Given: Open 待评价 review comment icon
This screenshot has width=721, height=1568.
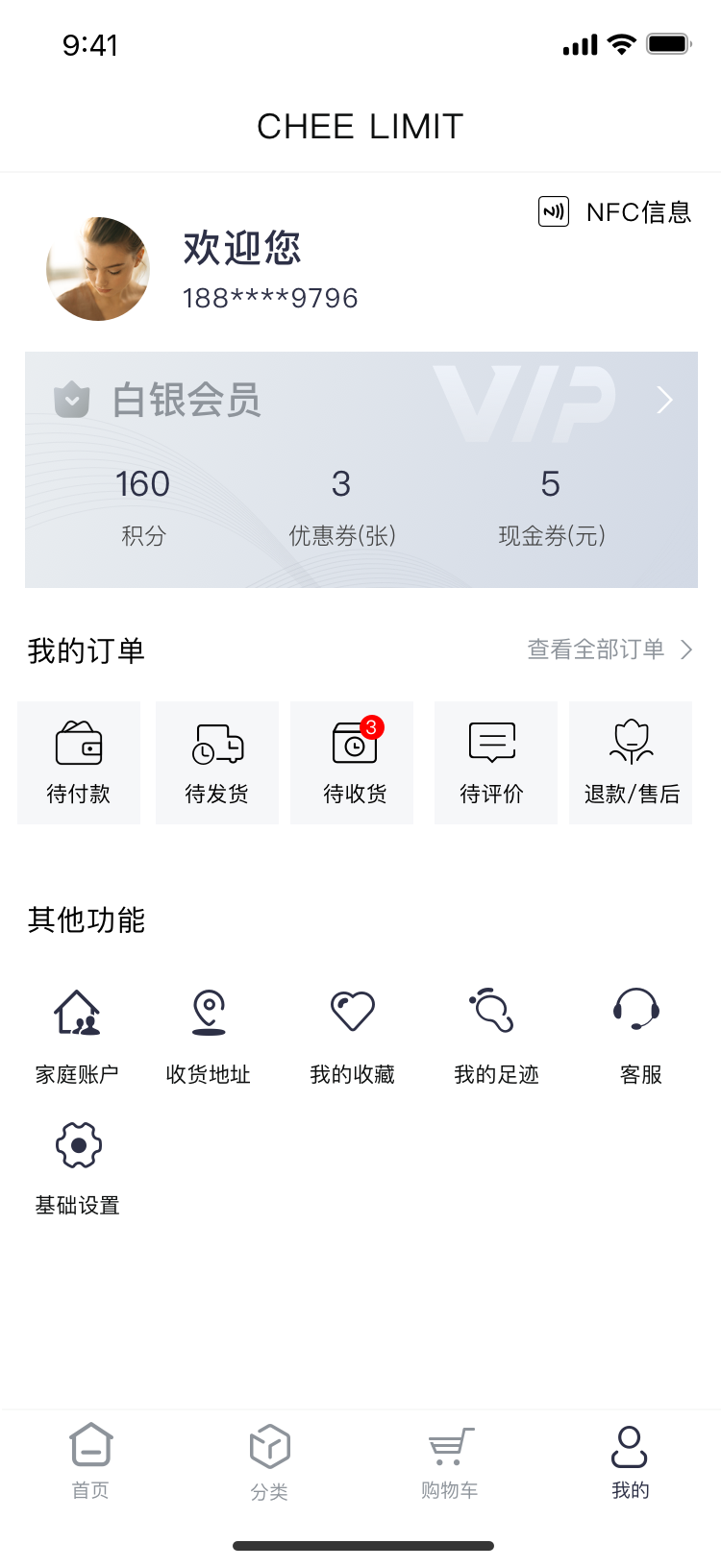Looking at the screenshot, I should pyautogui.click(x=495, y=742).
